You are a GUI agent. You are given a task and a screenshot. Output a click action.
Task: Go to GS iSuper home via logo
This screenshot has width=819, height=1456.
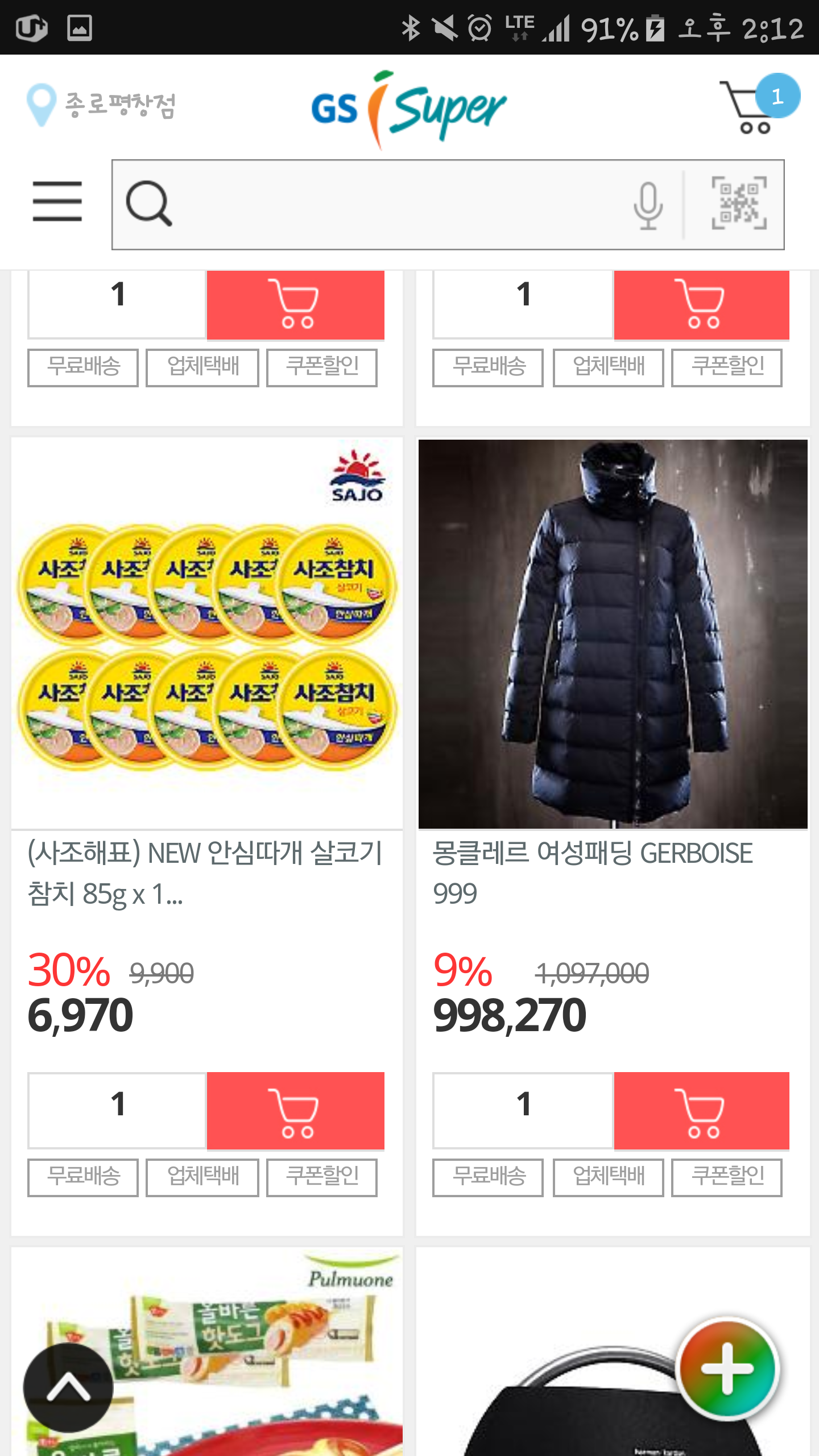coord(408,109)
